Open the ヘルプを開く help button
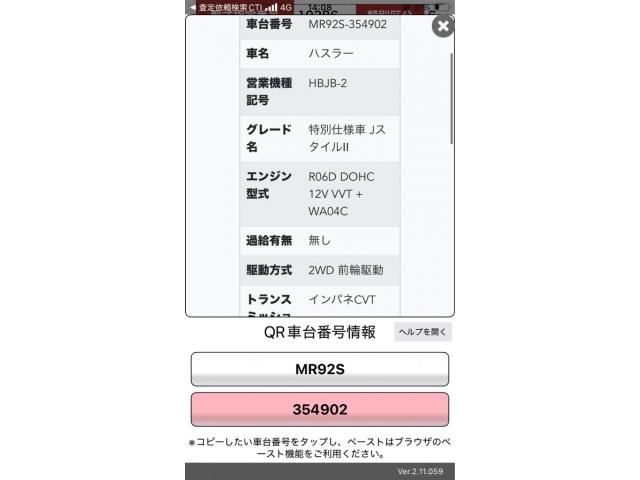 [423, 332]
